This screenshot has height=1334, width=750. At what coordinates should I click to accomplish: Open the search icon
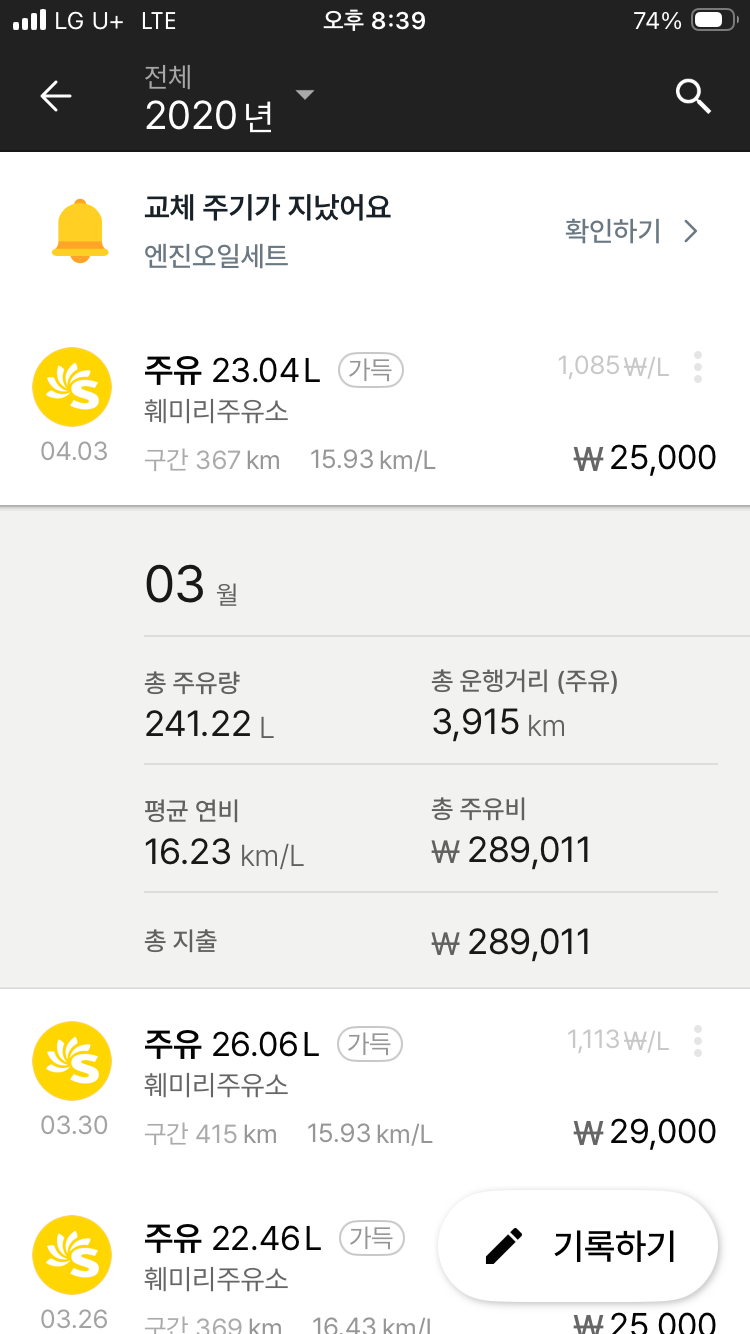693,97
